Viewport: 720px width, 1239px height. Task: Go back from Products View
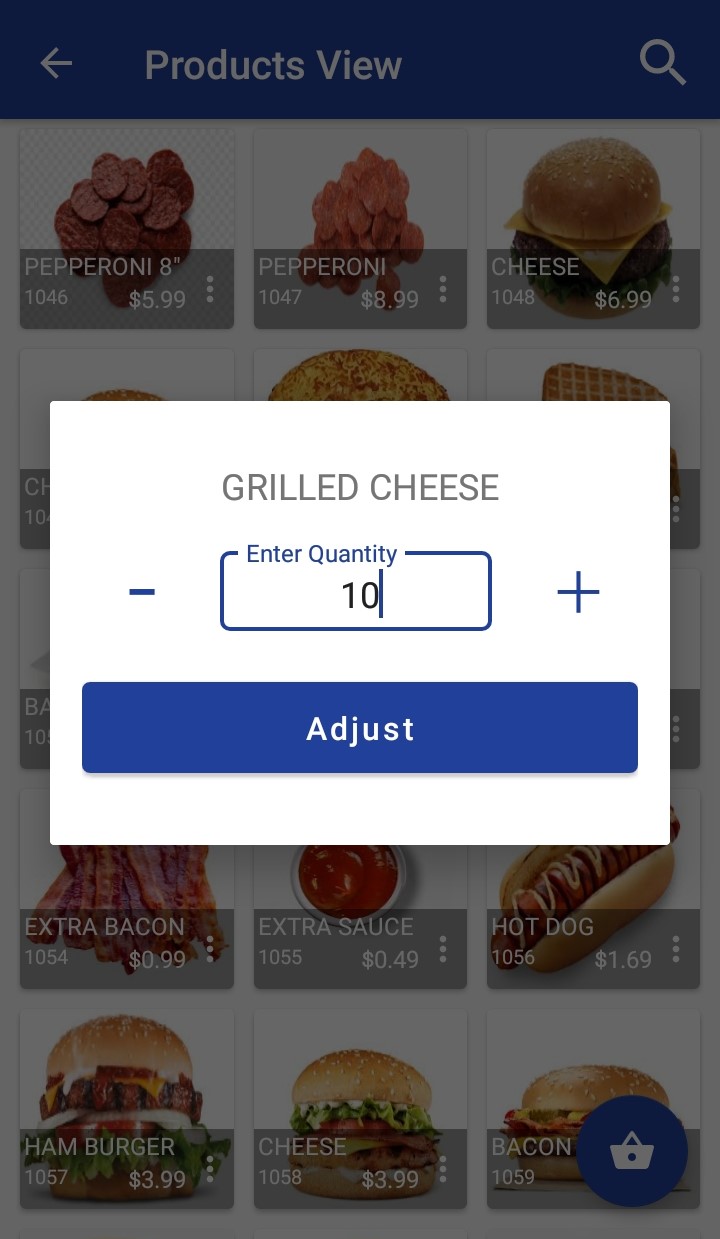click(x=56, y=64)
